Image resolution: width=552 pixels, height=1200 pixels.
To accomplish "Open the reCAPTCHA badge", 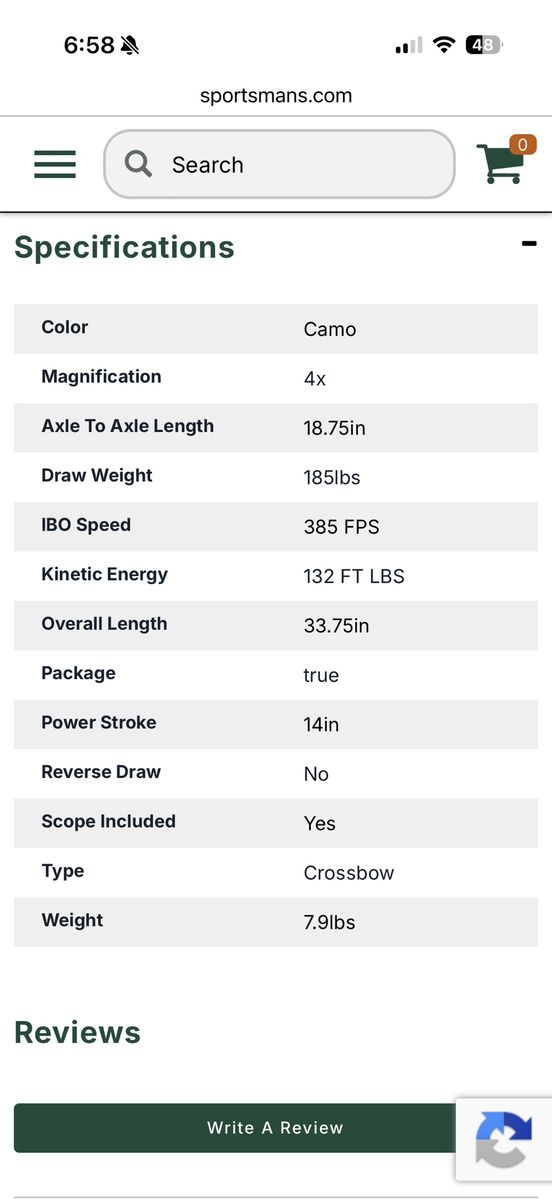I will [x=503, y=1139].
